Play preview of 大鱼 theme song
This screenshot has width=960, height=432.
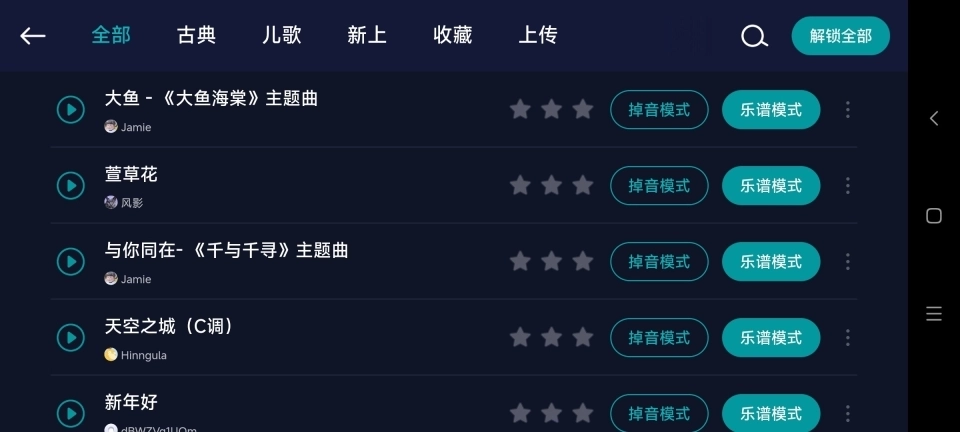pyautogui.click(x=70, y=109)
